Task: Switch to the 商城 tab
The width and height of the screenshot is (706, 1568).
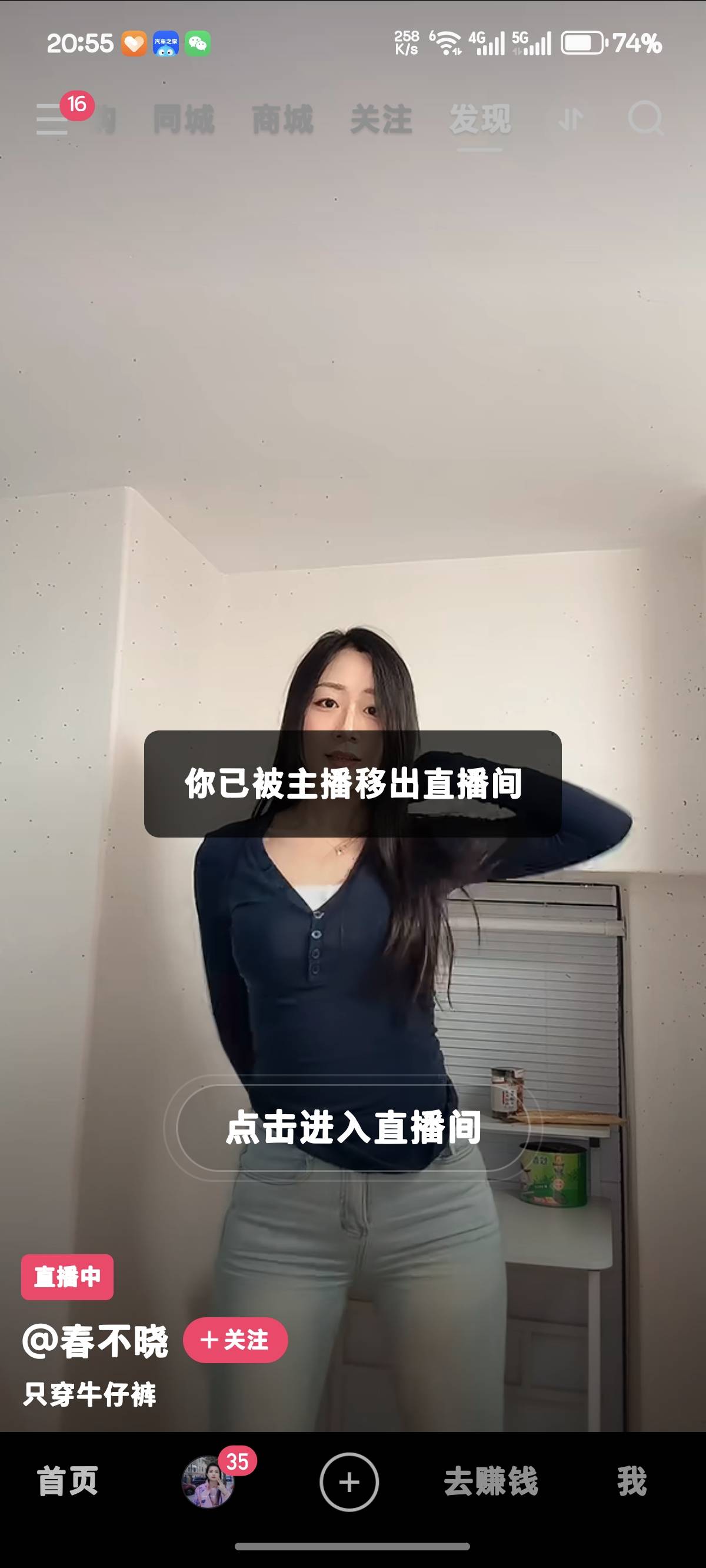Action: pos(282,119)
